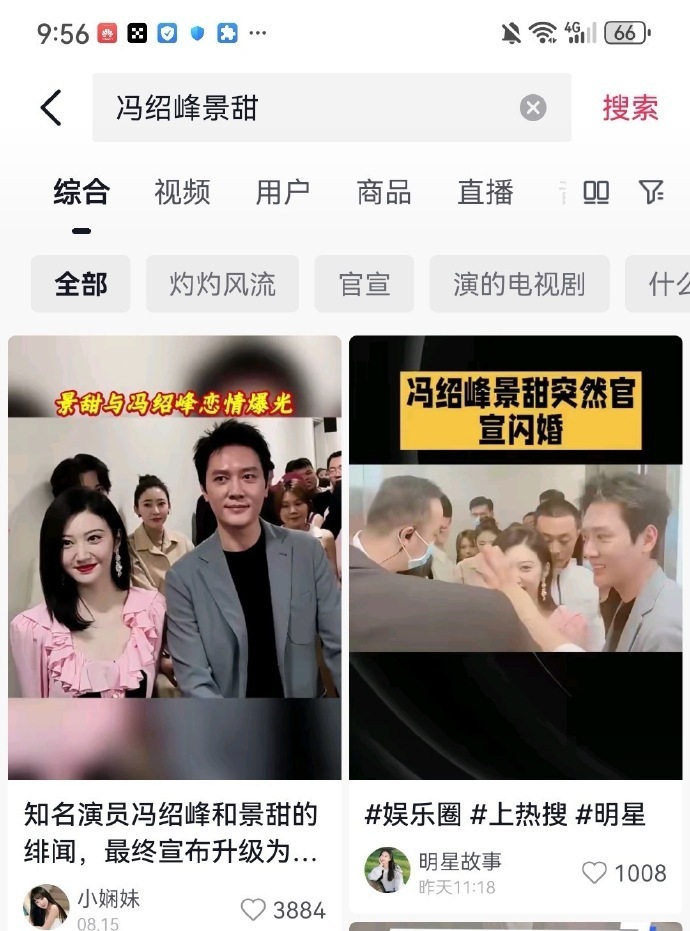Screen dimensions: 690x931
Task: Filter results by 官宣
Action: tap(364, 284)
